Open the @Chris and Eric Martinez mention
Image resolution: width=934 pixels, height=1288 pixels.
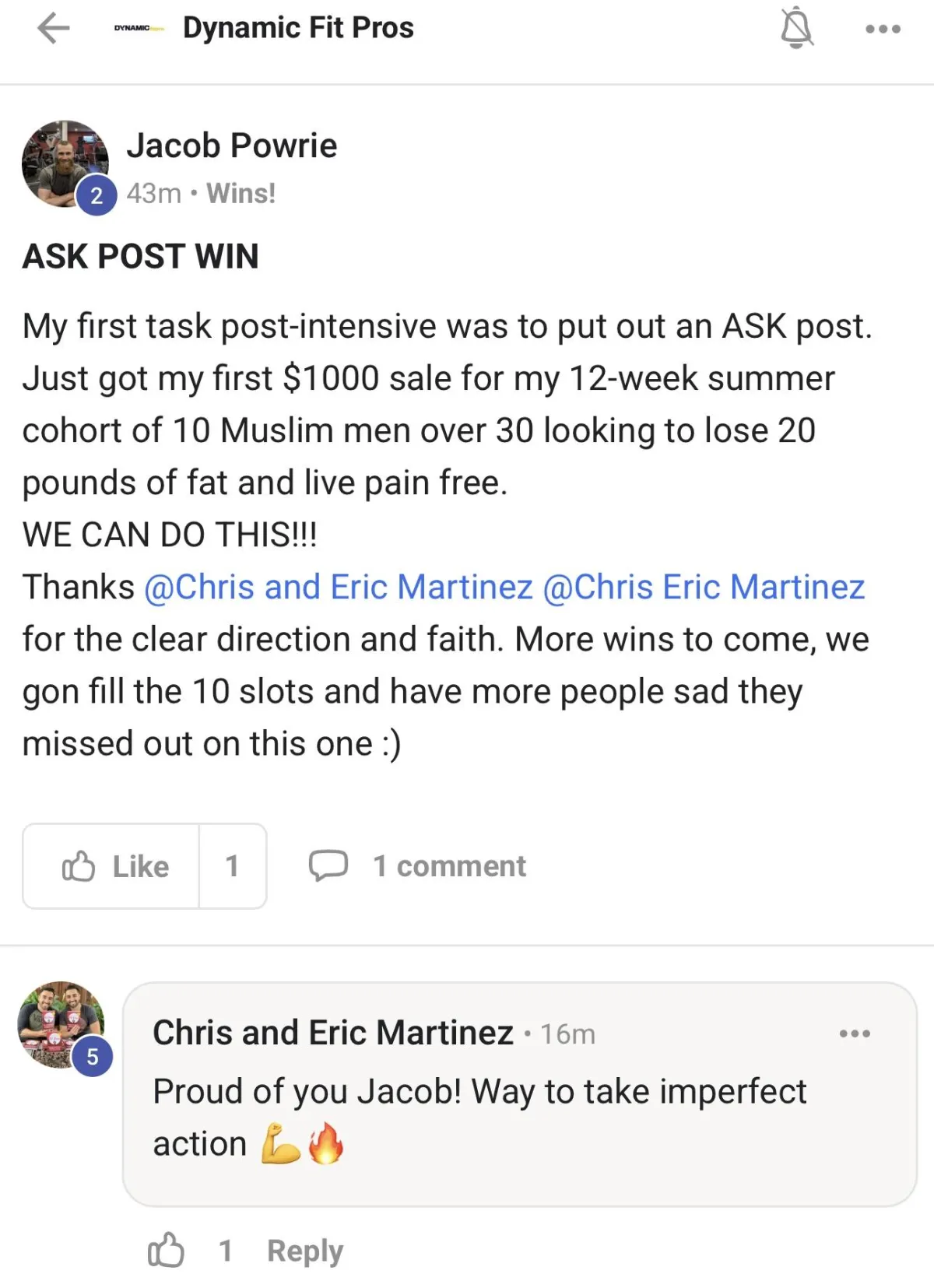coord(339,587)
